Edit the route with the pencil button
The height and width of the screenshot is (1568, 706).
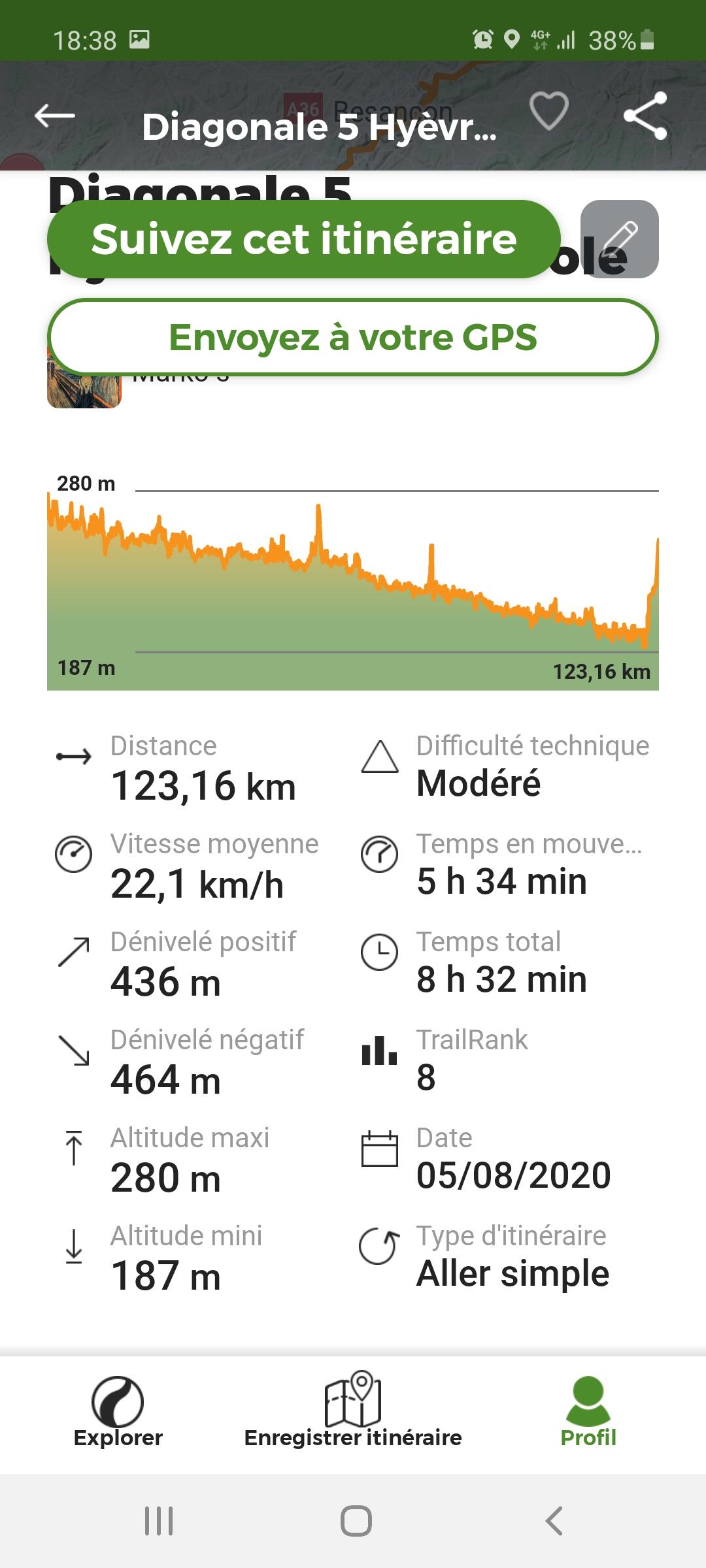(619, 239)
